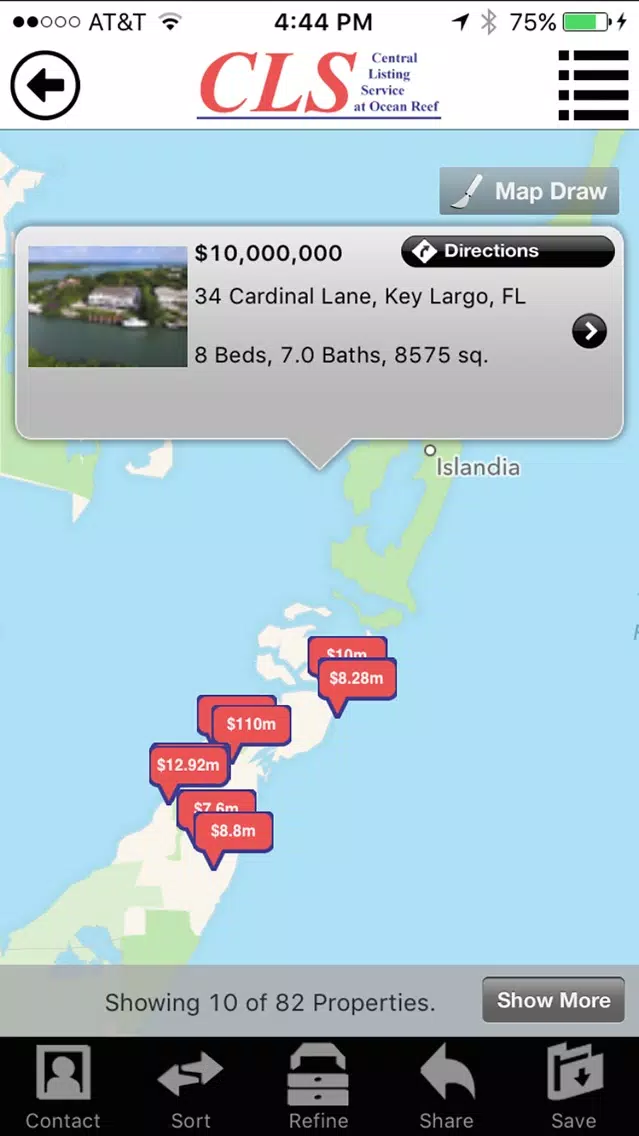Image resolution: width=639 pixels, height=1136 pixels.
Task: Open the list view menu icon
Action: point(593,85)
